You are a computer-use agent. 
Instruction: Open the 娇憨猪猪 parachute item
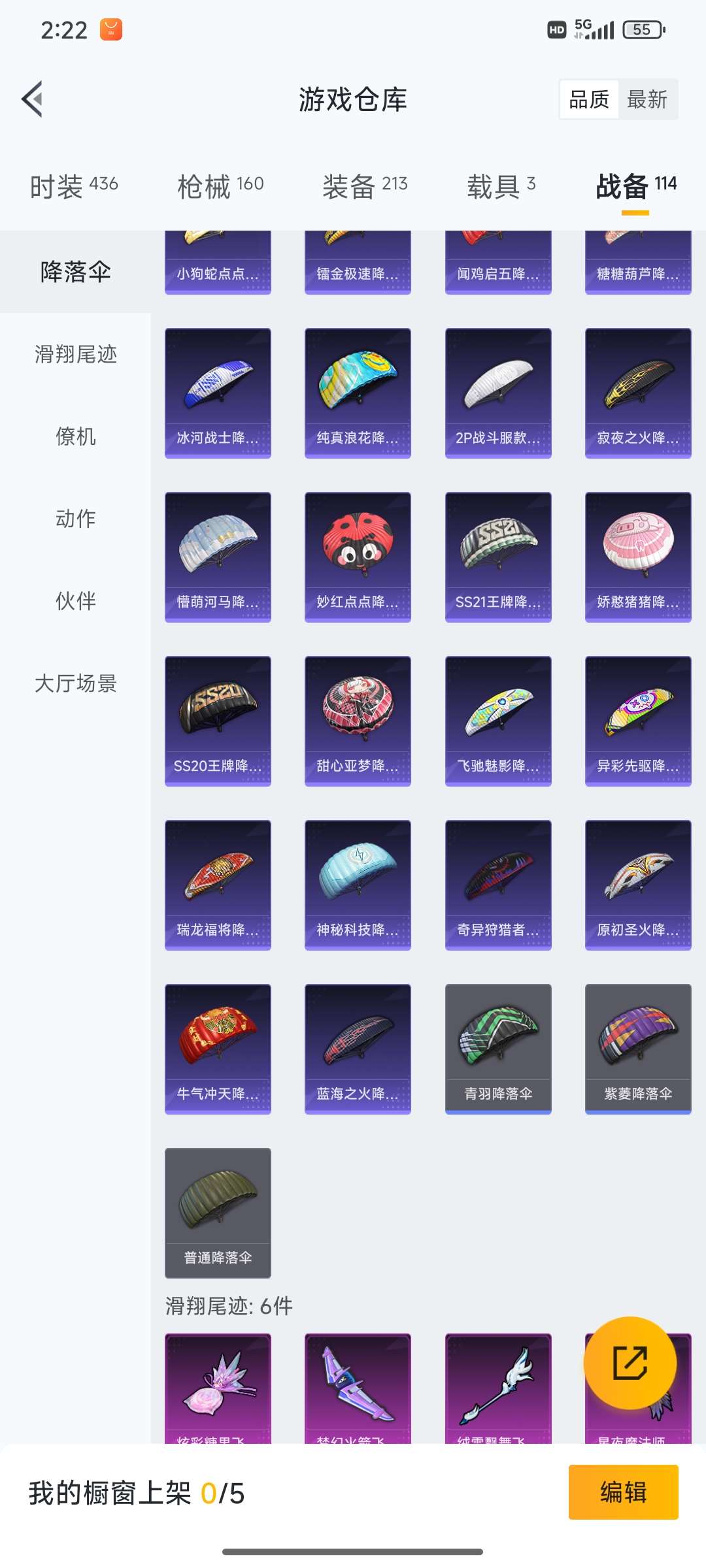638,557
